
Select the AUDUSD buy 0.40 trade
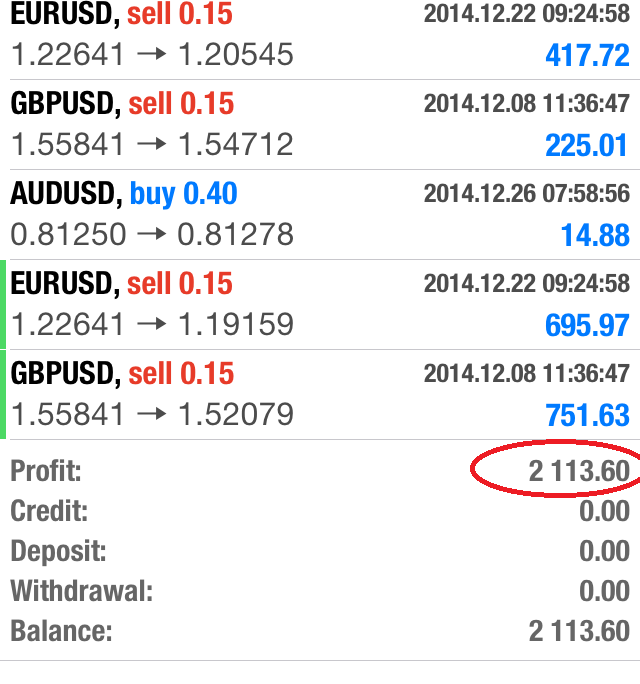tap(320, 215)
